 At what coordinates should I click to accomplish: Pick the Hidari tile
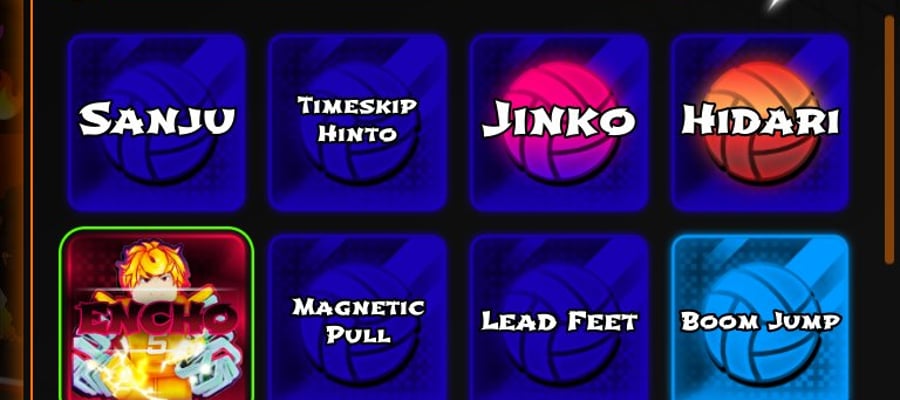point(760,123)
